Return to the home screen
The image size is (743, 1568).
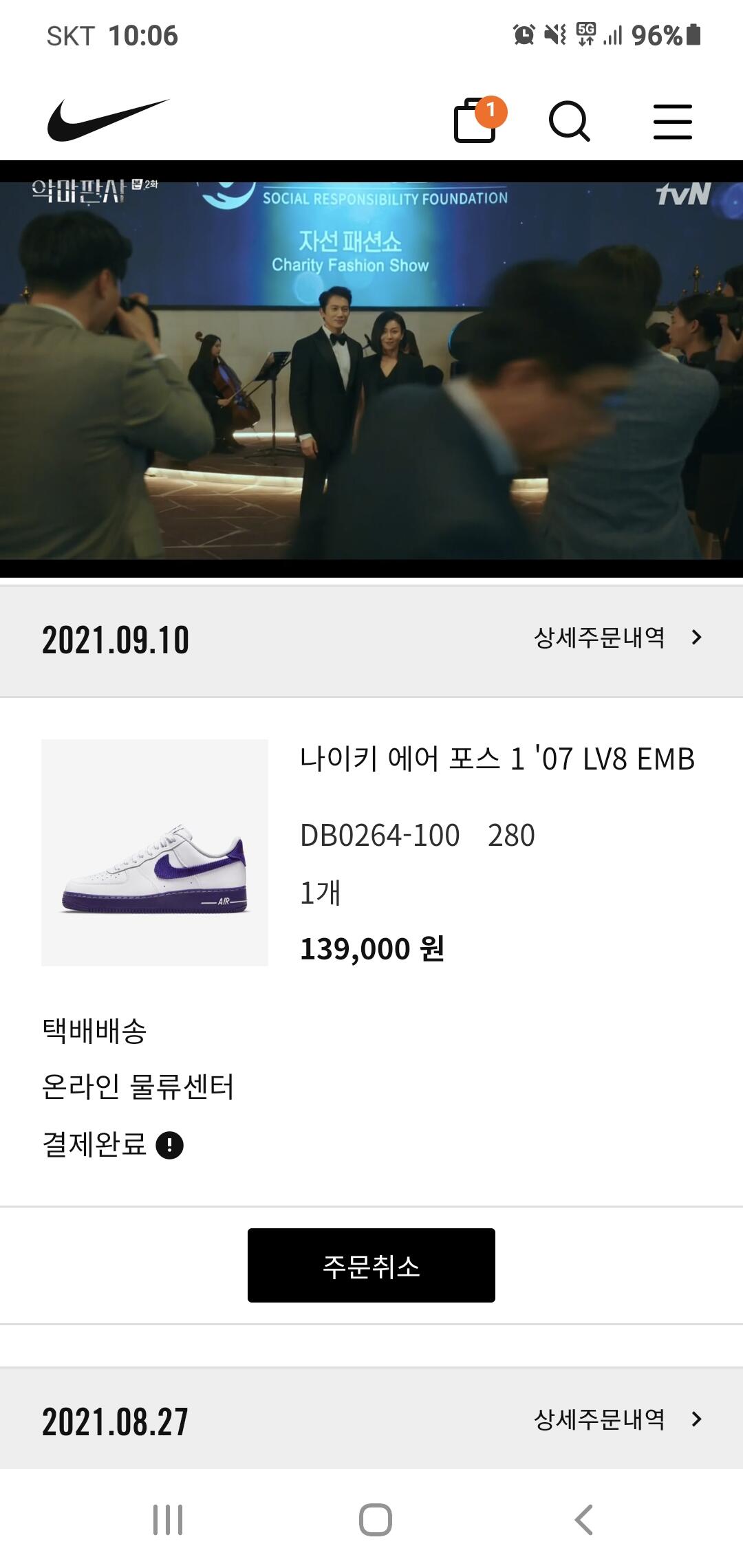pos(375,1519)
